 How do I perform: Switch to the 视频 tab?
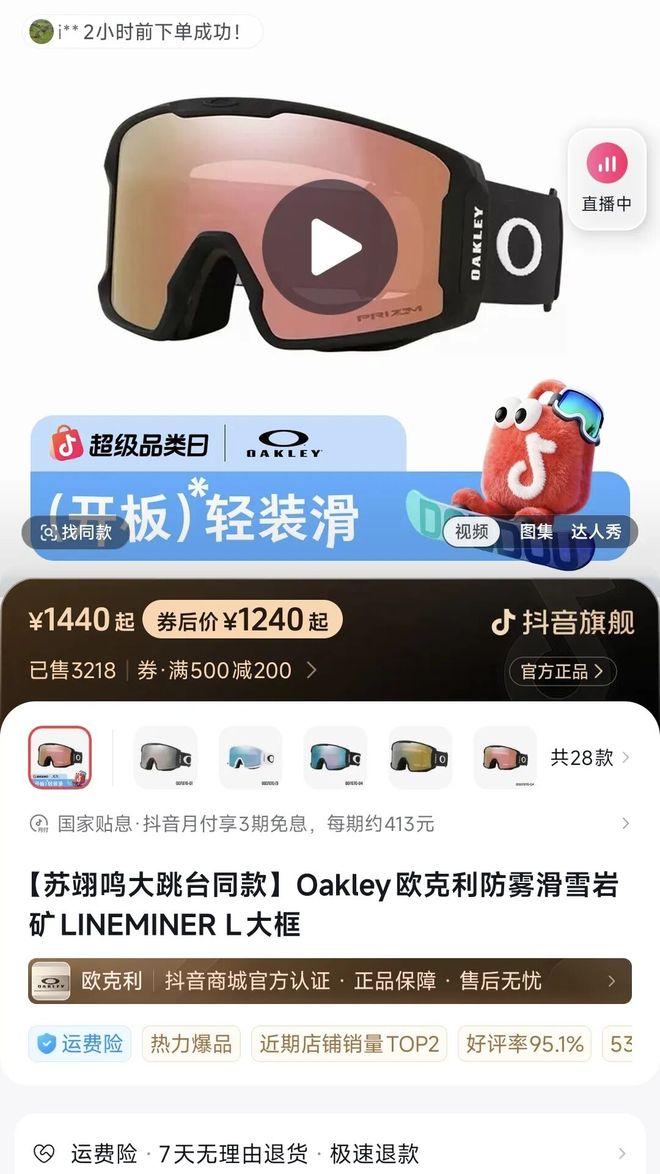[x=471, y=532]
